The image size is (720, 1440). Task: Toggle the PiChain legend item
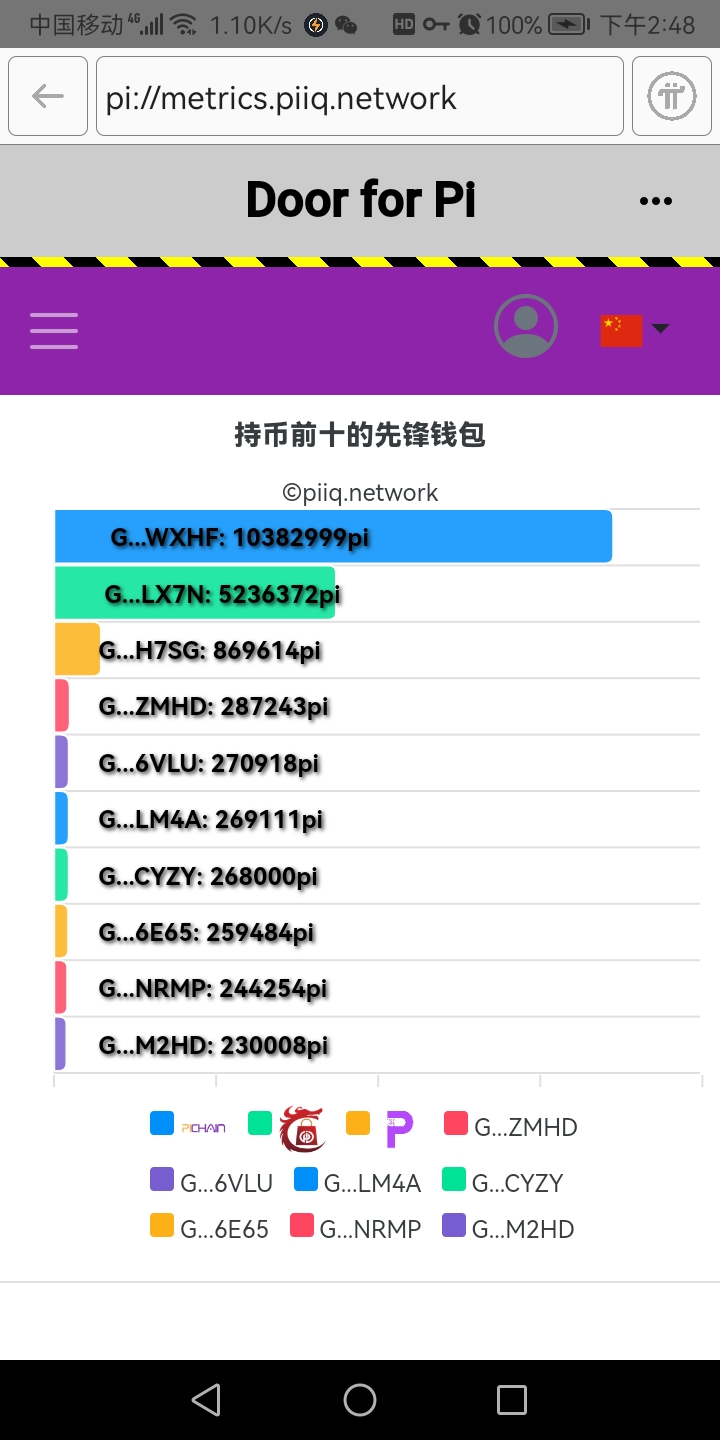189,1126
